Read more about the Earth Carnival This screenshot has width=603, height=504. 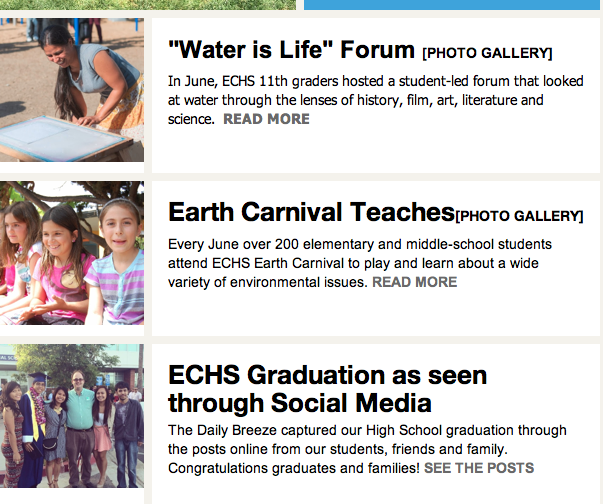tap(414, 282)
